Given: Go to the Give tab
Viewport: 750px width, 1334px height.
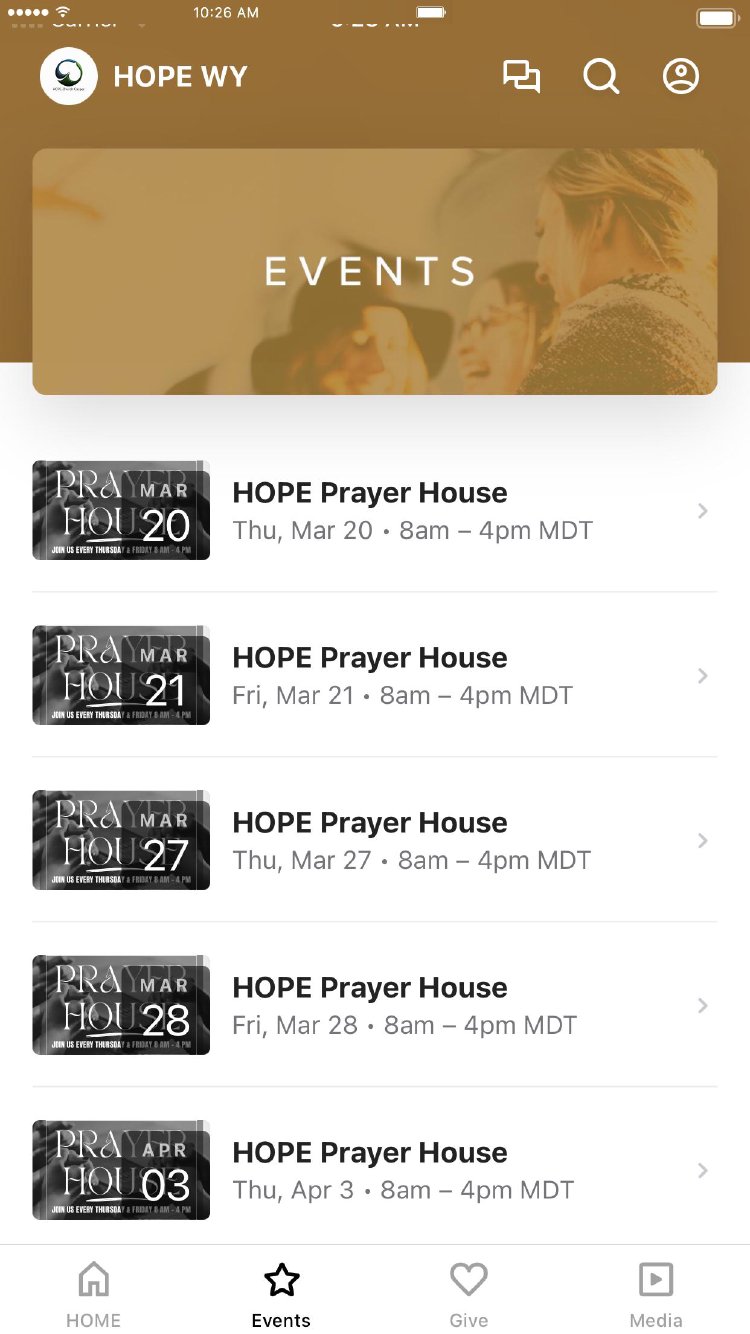Looking at the screenshot, I should click(468, 1292).
